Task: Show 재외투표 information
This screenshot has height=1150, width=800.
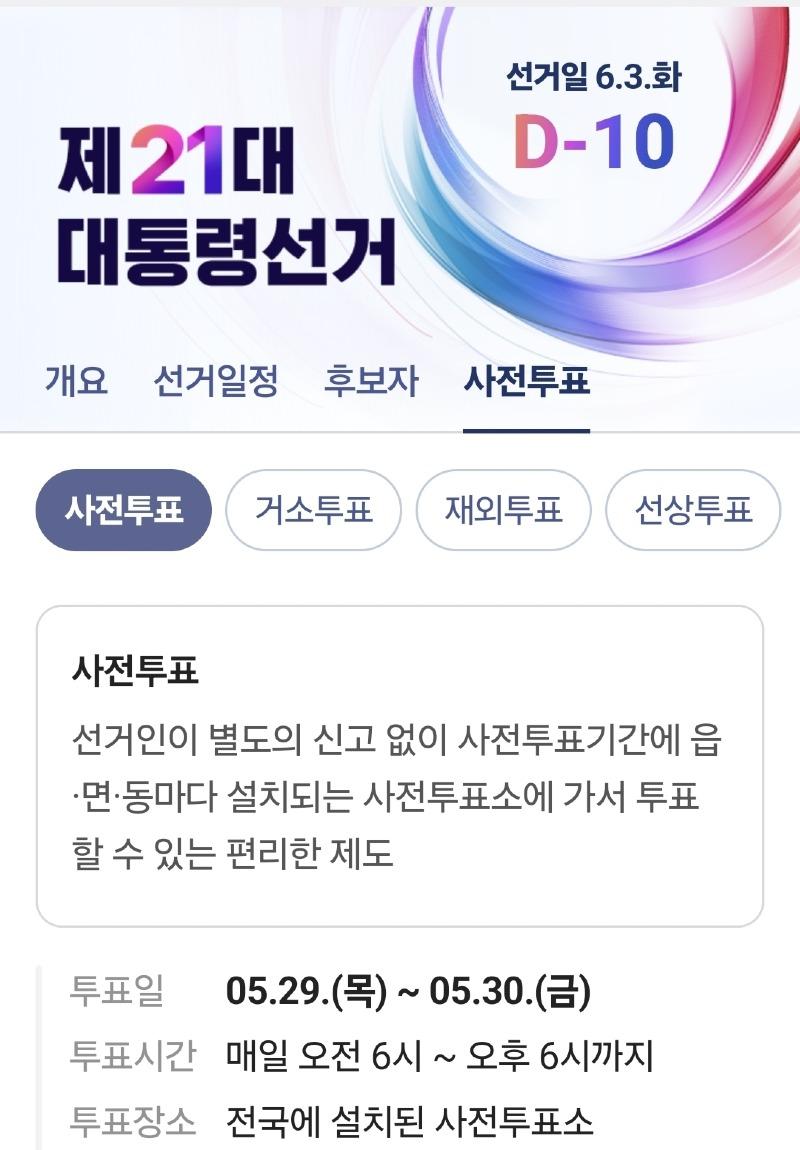Action: 503,510
